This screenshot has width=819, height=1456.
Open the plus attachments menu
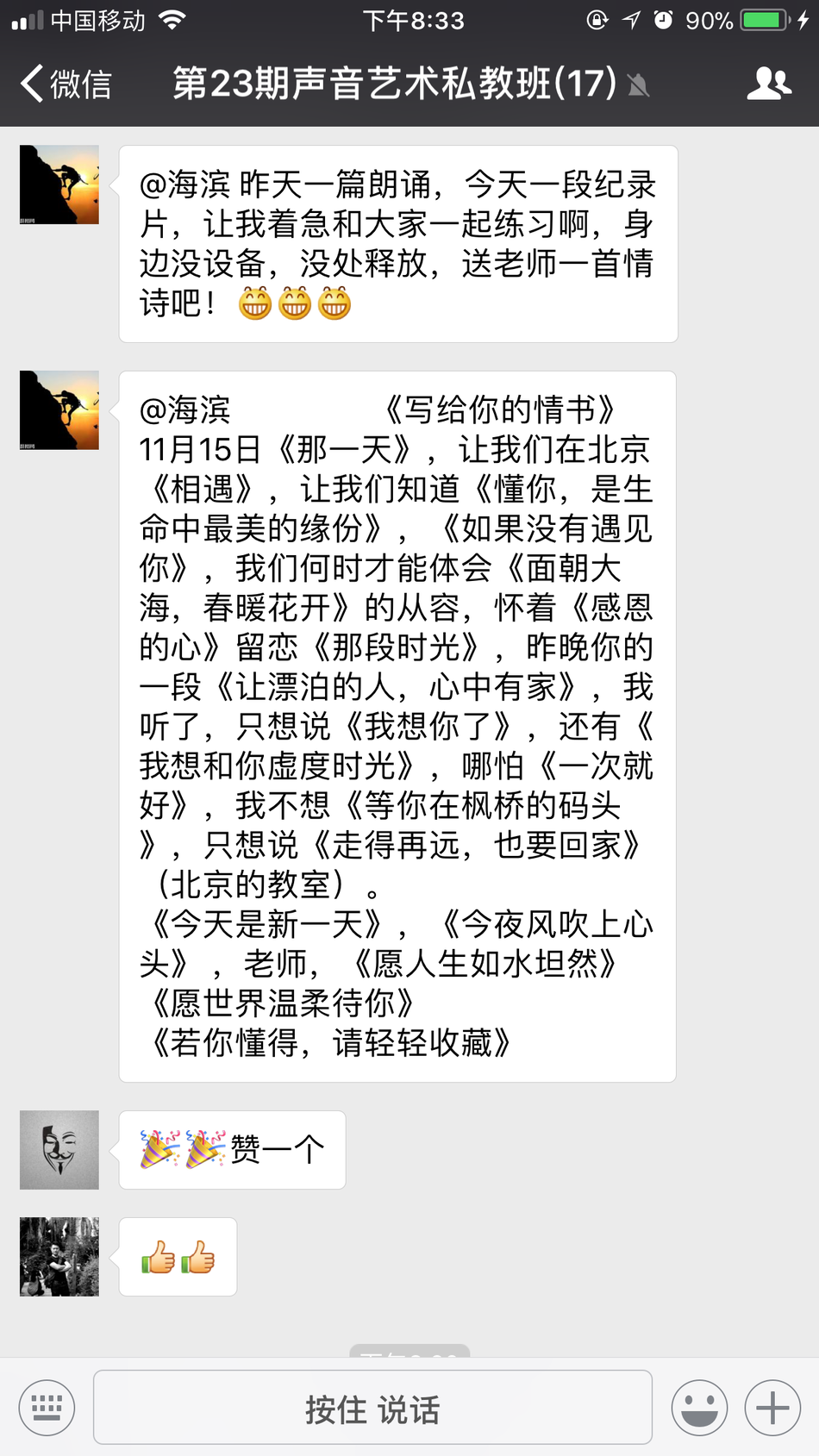(772, 1408)
